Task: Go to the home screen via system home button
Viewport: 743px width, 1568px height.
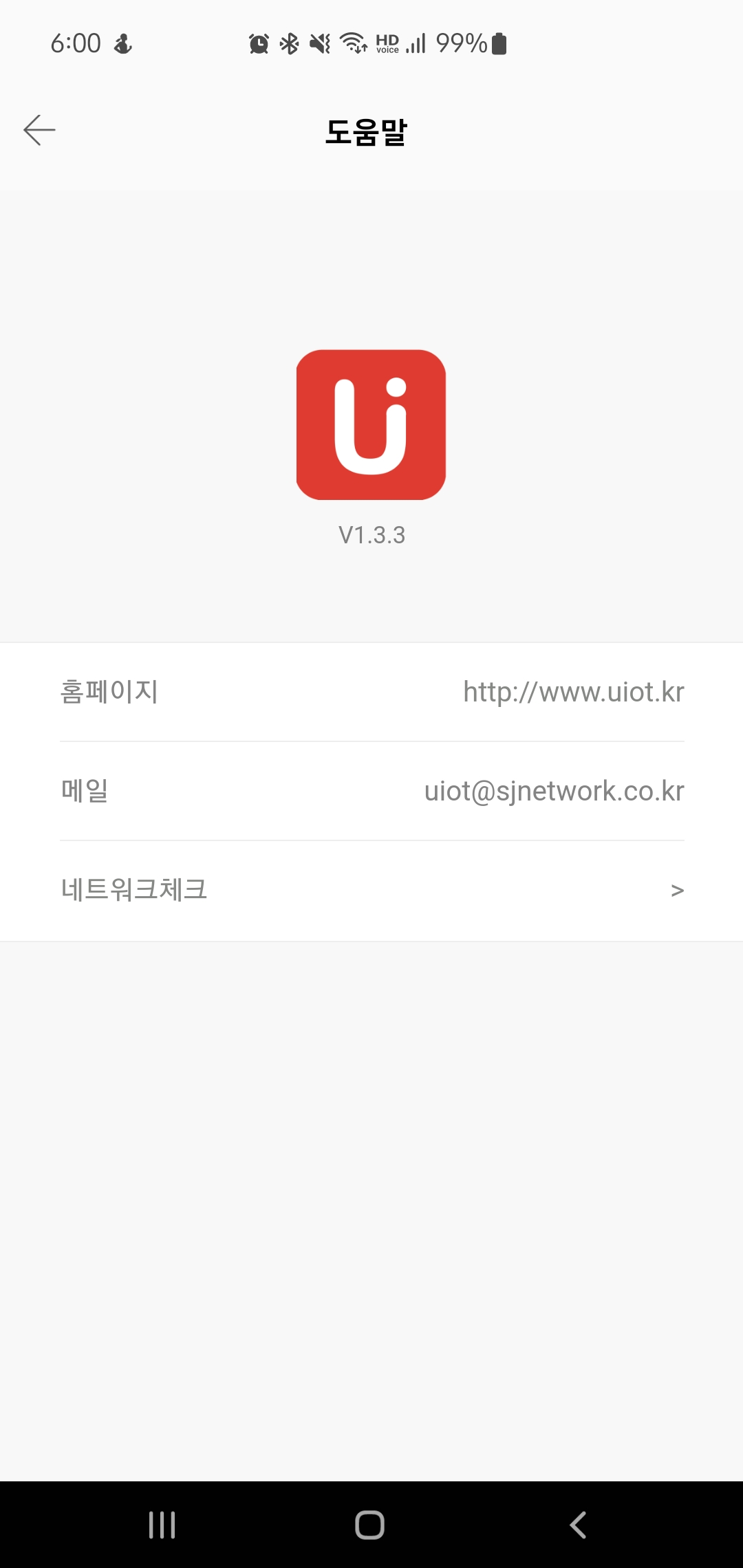Action: pos(369,1525)
